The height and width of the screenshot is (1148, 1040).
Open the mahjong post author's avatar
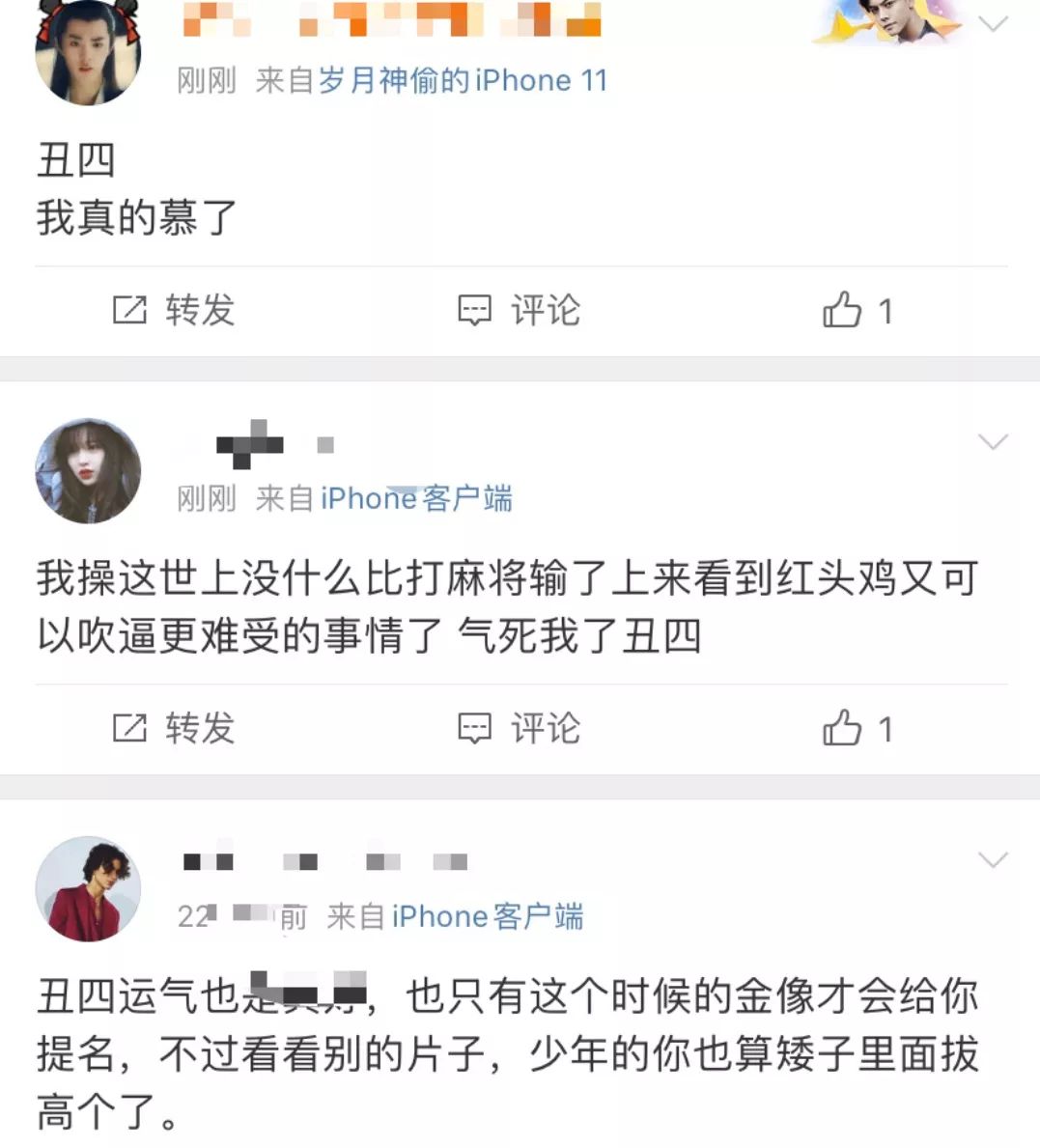[88, 471]
